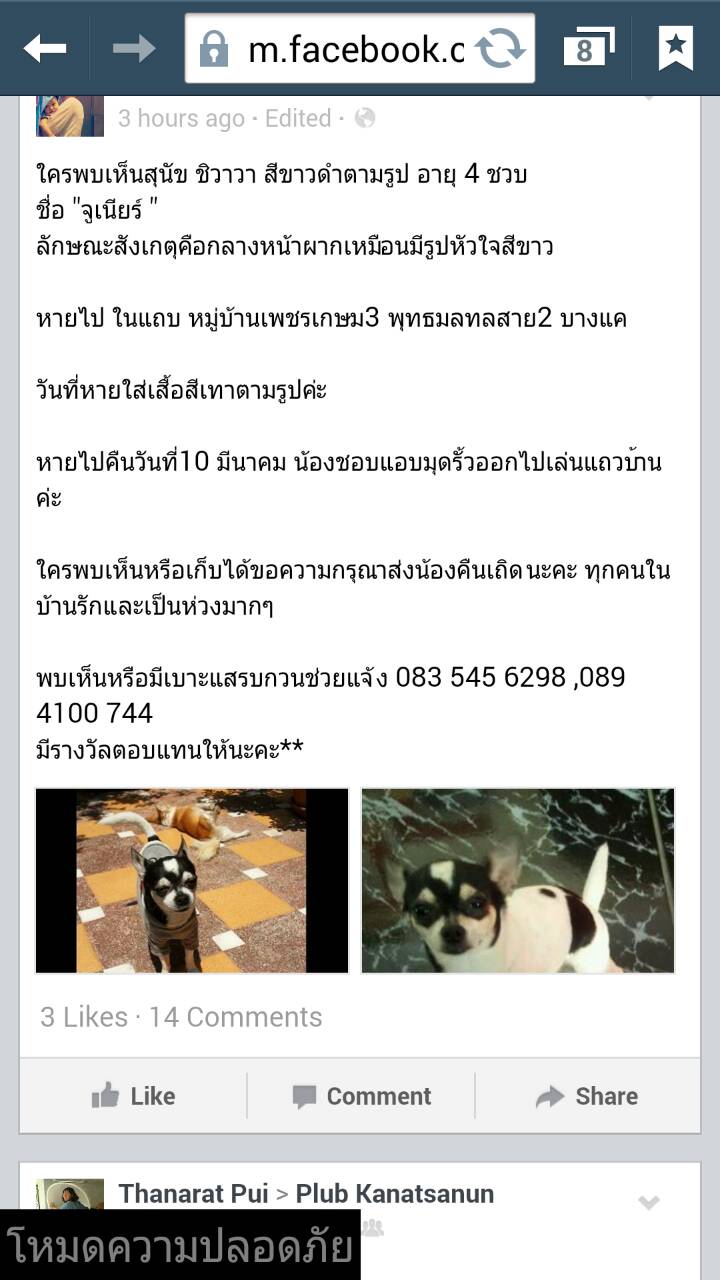Open the close-up chihuahua photo
Image resolution: width=720 pixels, height=1280 pixels.
click(518, 880)
